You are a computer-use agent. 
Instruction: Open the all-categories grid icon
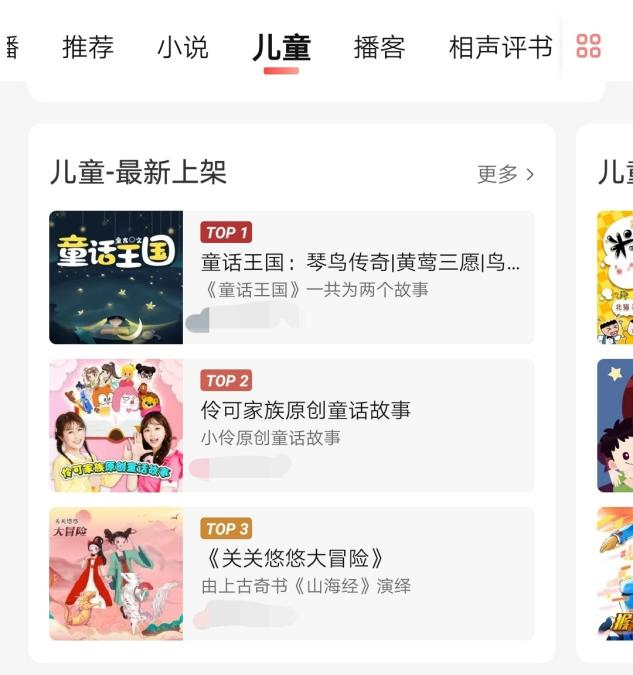coord(589,46)
